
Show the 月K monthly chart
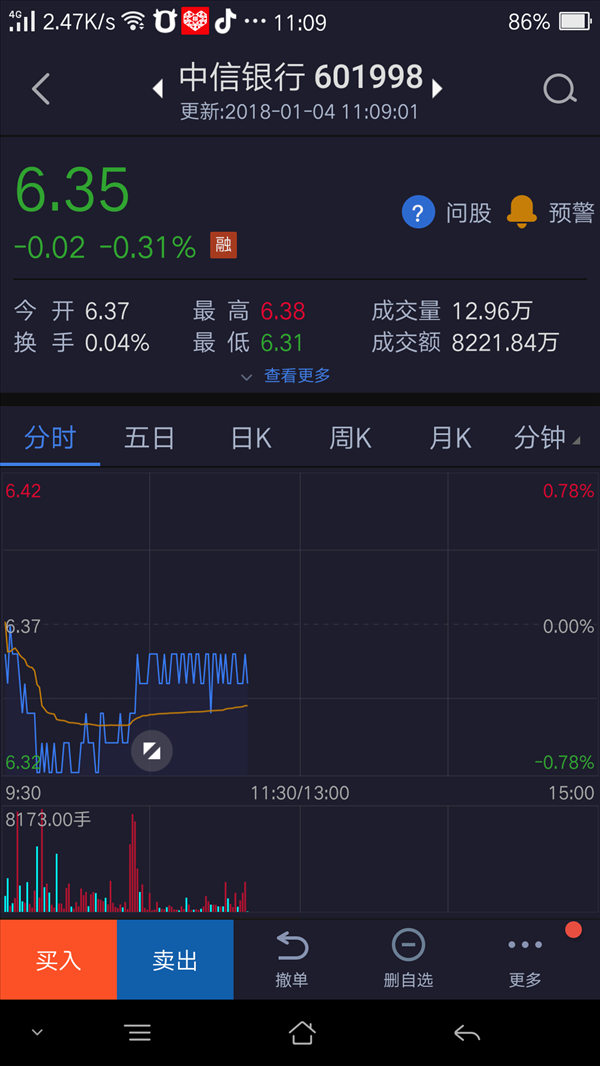(450, 439)
